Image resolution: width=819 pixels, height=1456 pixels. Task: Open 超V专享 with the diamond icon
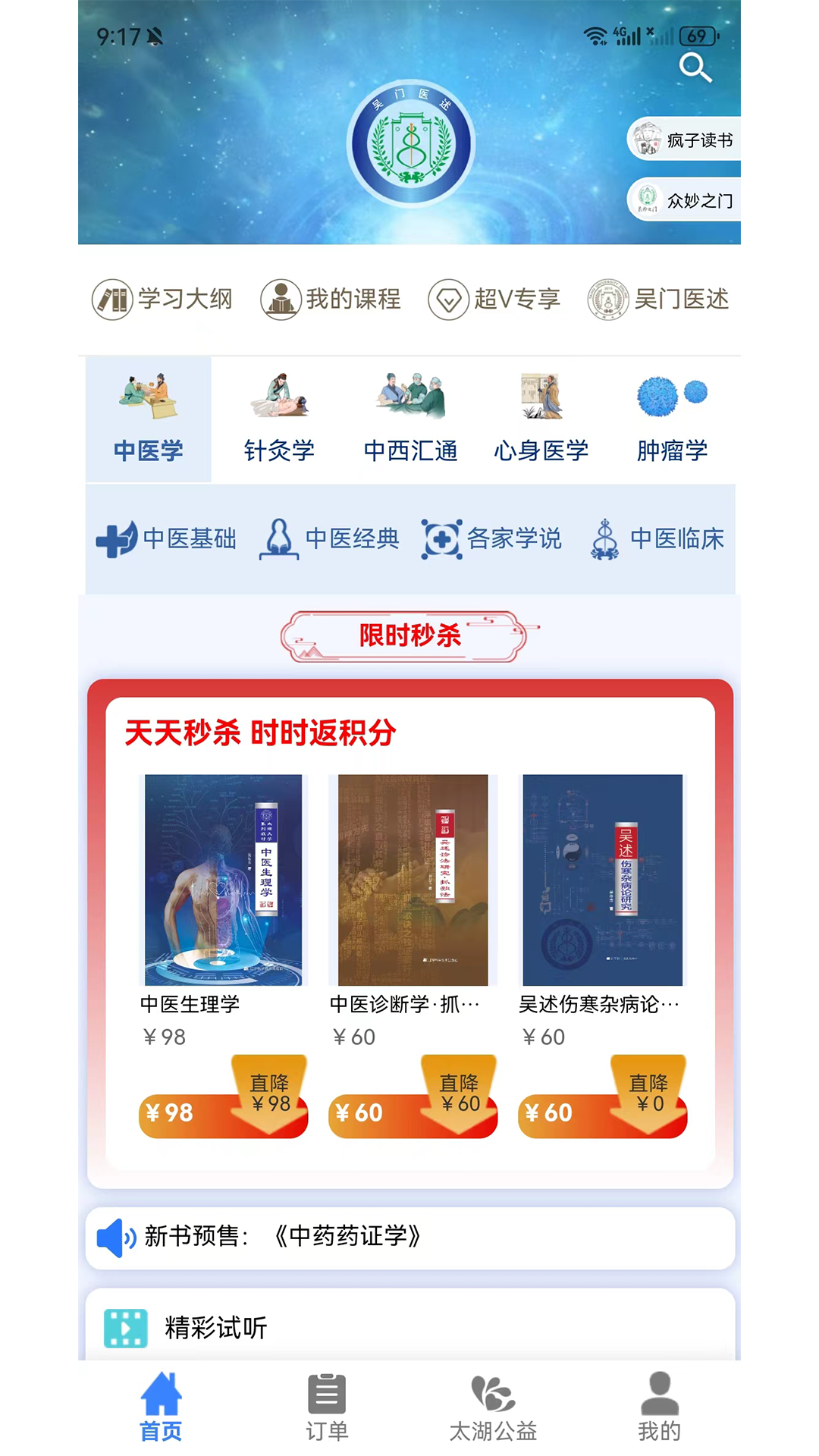click(x=450, y=300)
